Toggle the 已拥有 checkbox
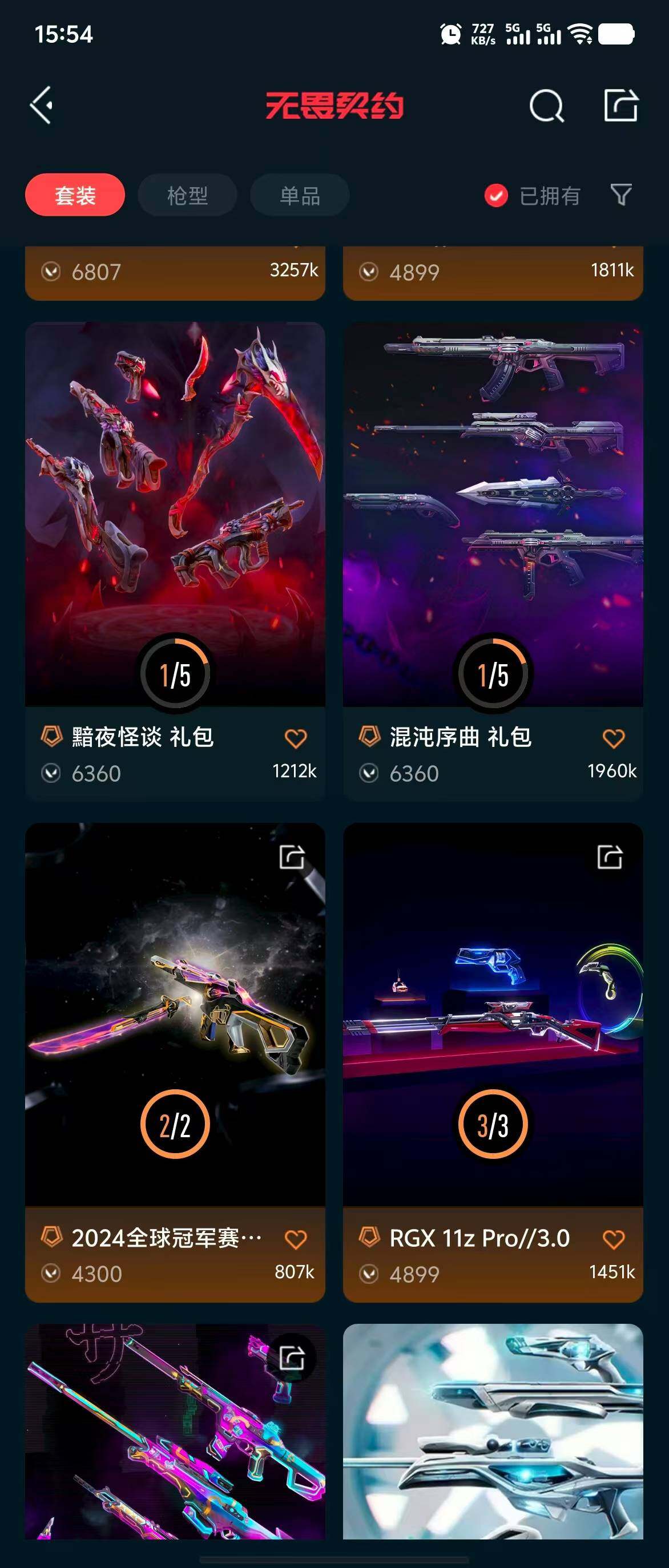 [496, 195]
